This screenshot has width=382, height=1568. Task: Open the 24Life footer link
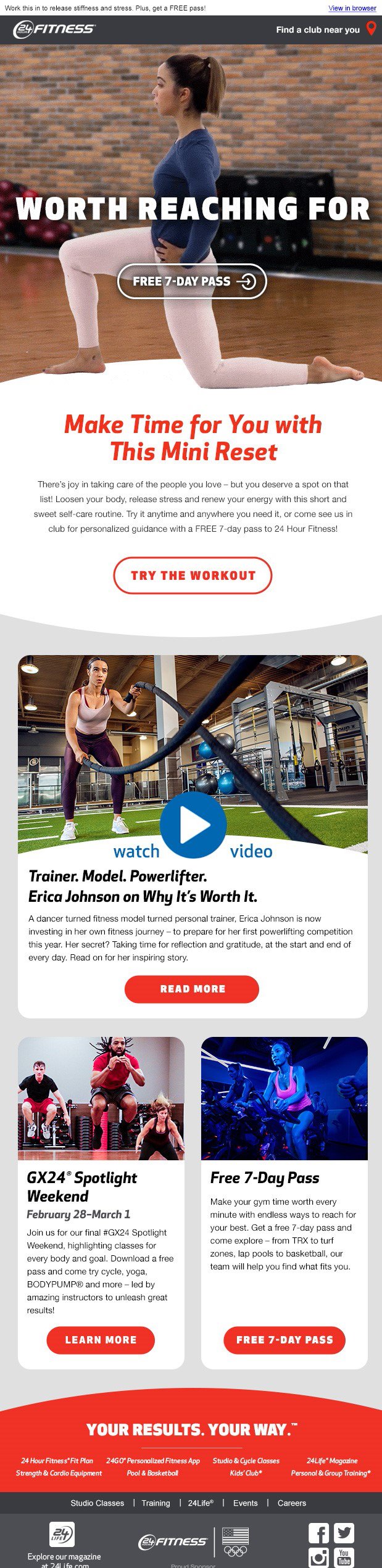tap(201, 1503)
